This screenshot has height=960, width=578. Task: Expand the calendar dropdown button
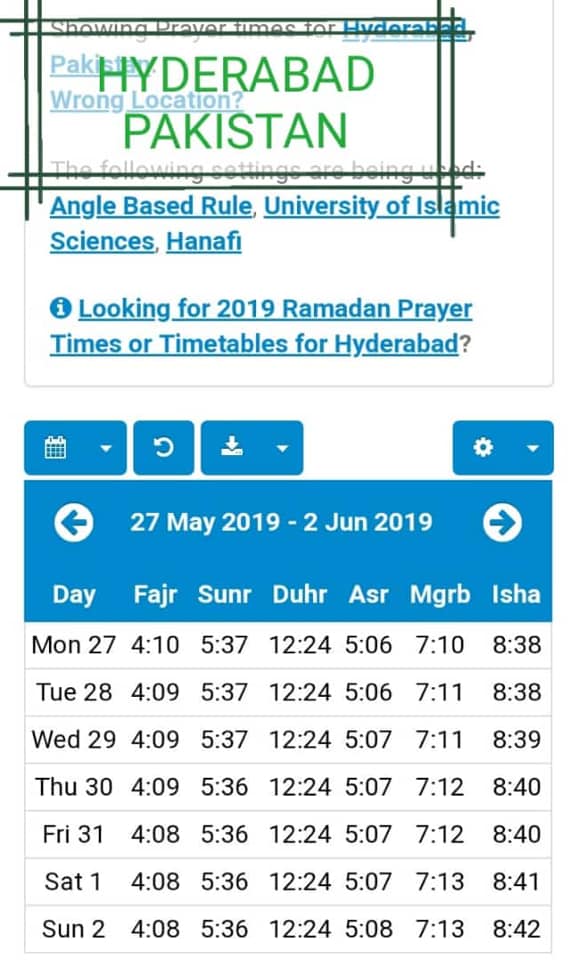coord(75,448)
